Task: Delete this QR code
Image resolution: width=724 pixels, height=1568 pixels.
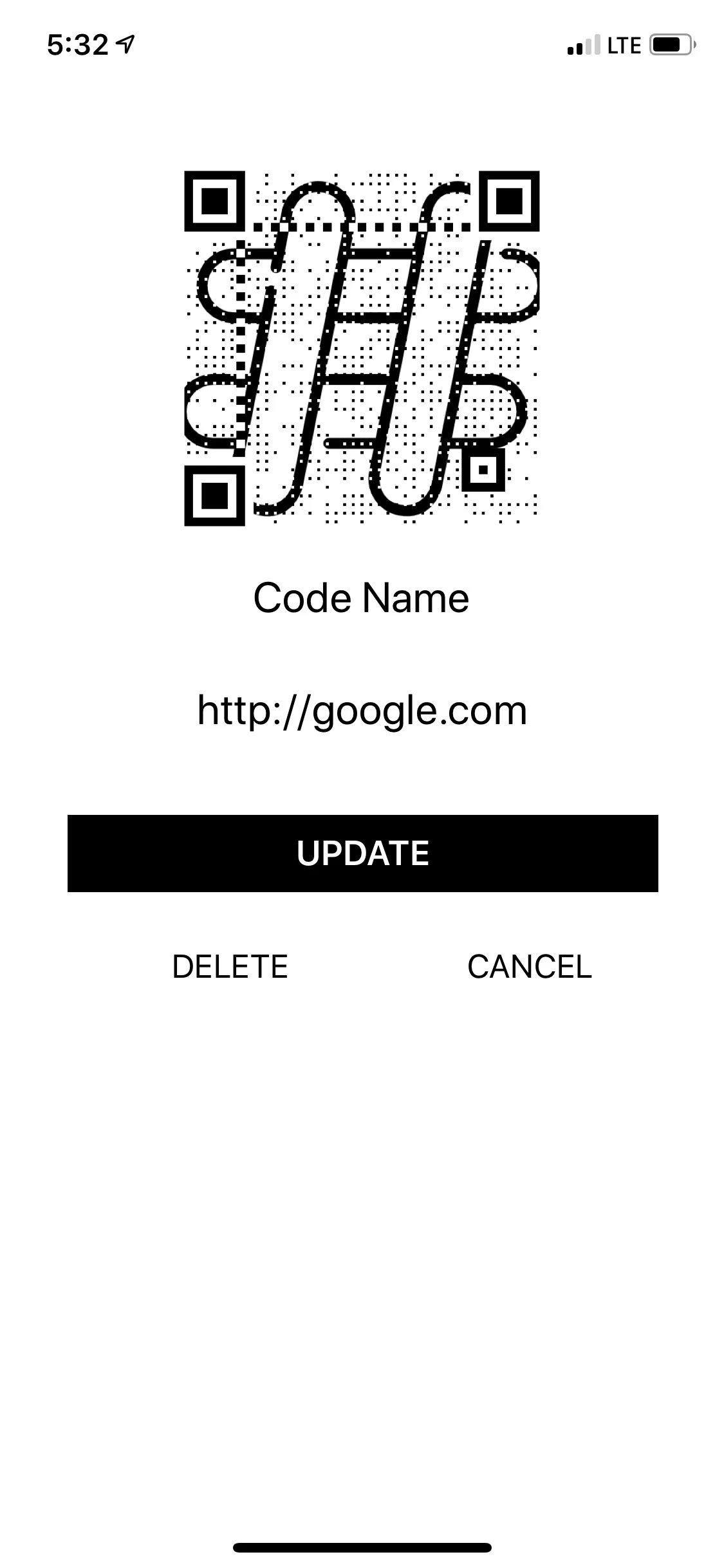Action: pos(230,967)
